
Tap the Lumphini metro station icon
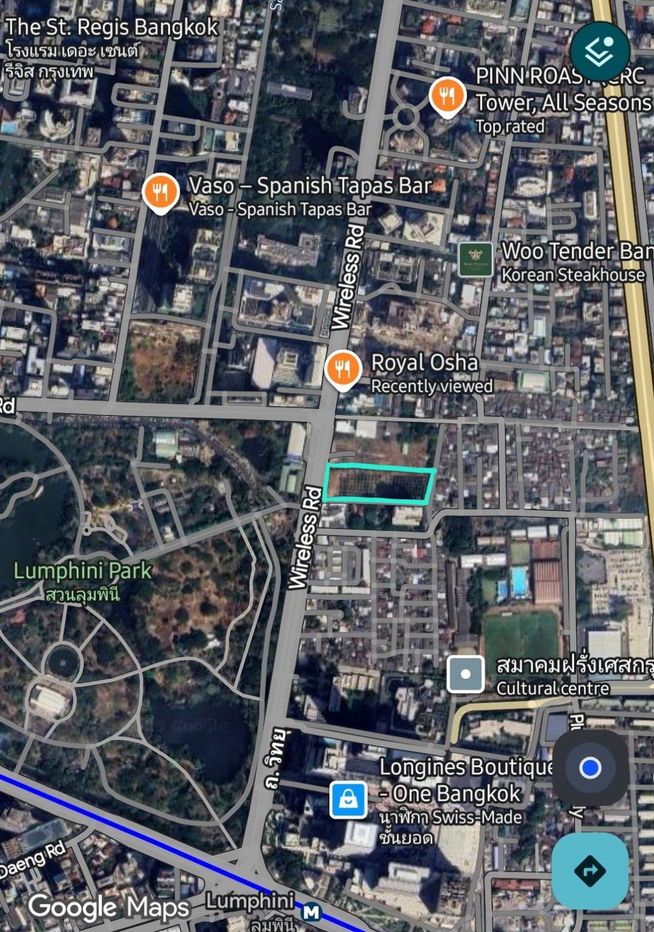pyautogui.click(x=312, y=911)
